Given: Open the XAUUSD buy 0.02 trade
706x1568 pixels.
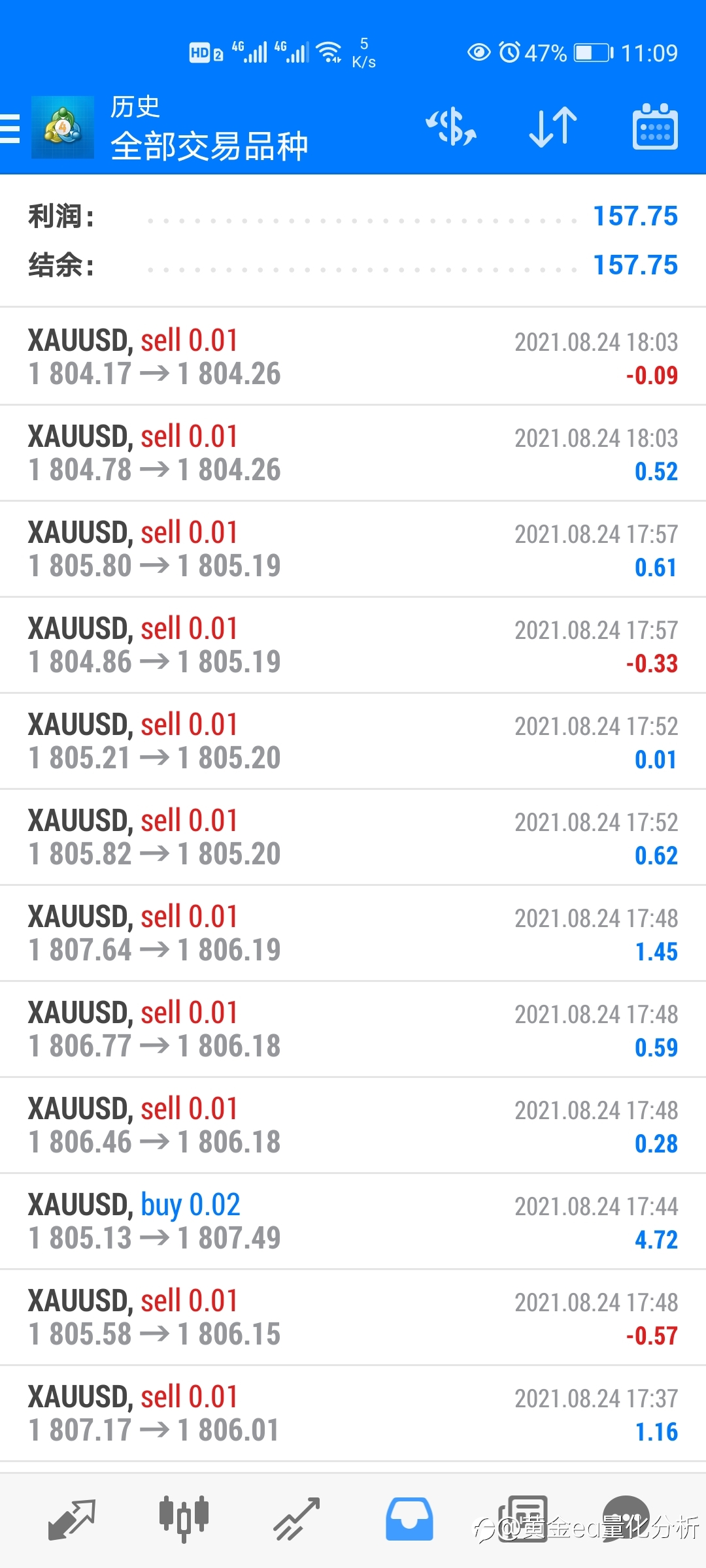Looking at the screenshot, I should [353, 1221].
